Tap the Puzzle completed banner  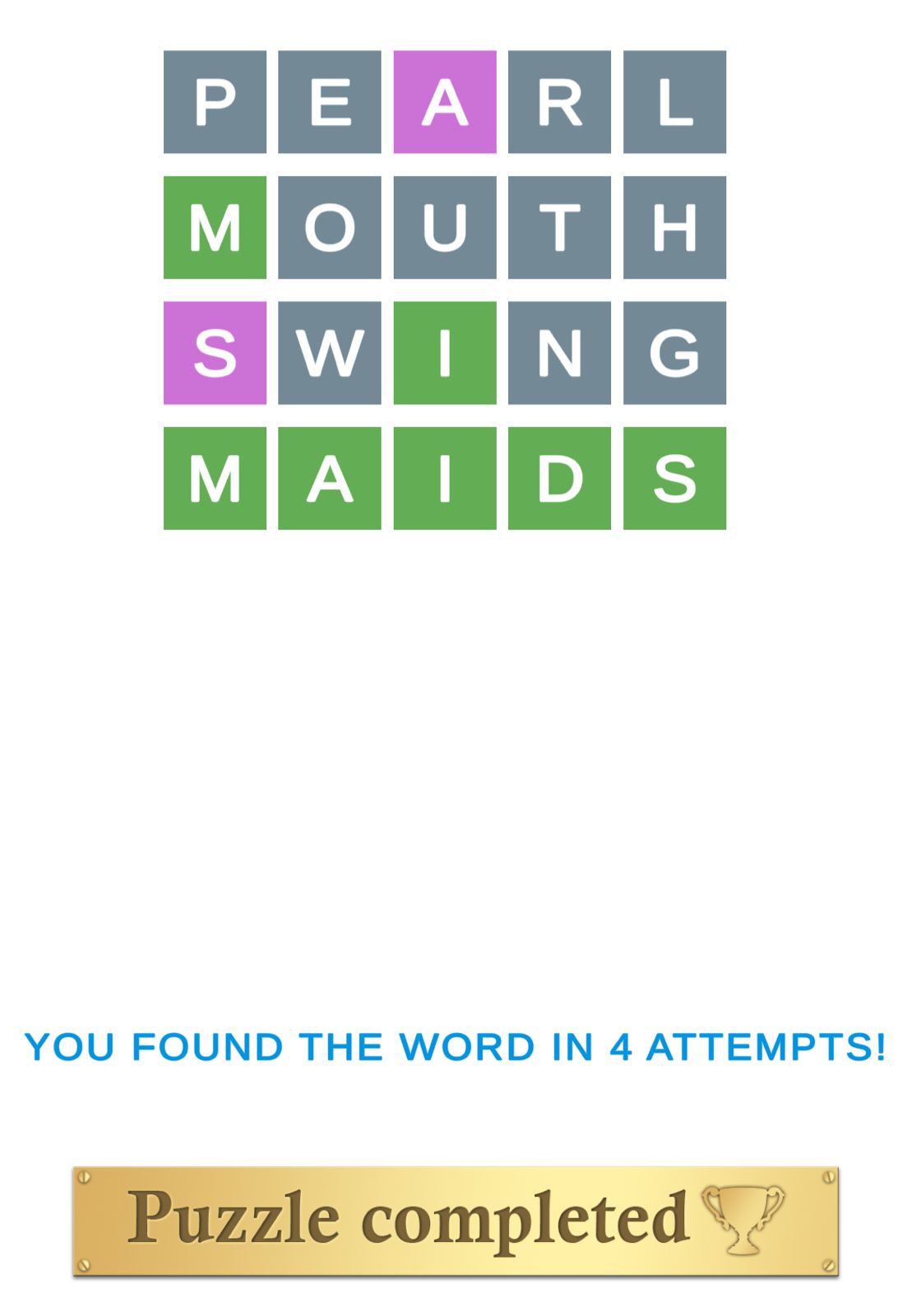pos(456,1221)
